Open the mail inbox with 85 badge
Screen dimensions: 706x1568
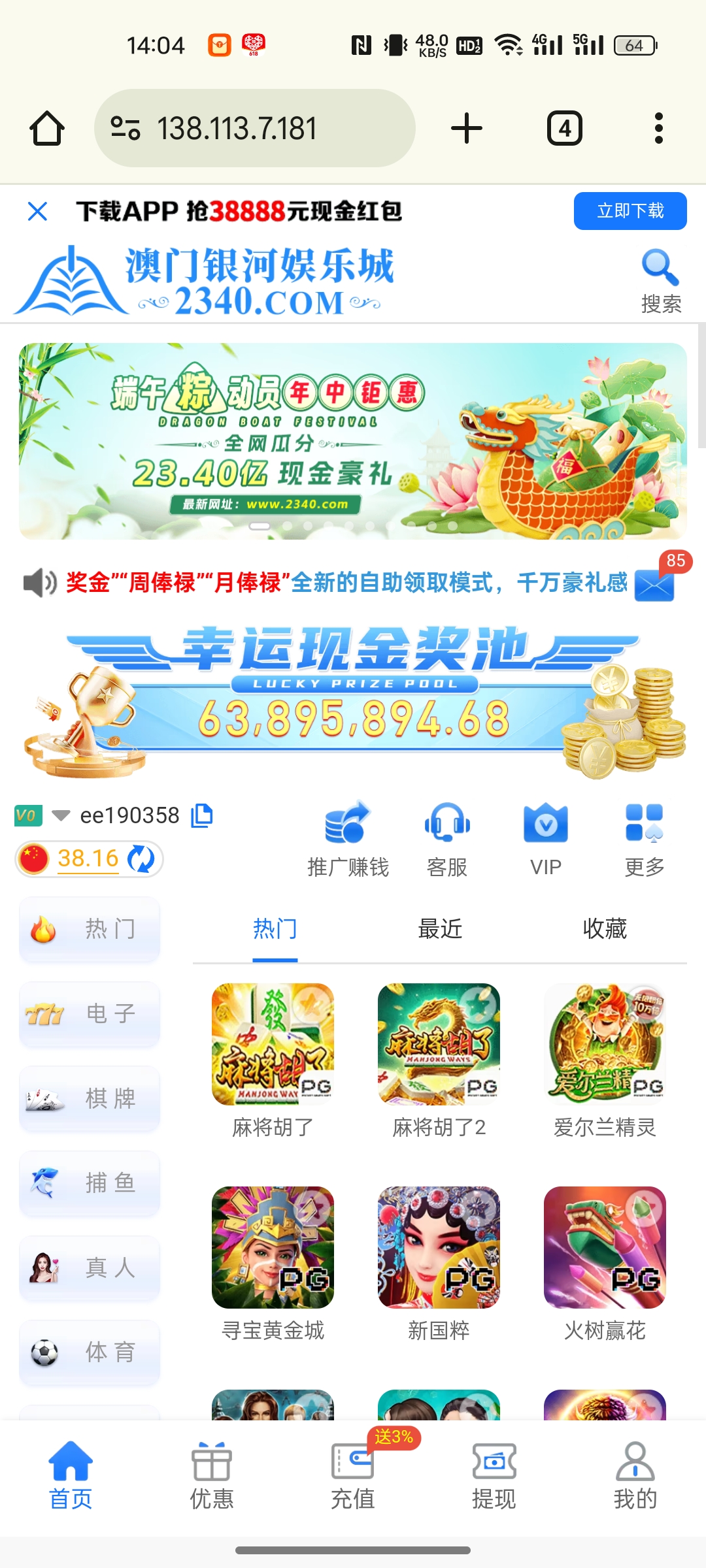click(x=655, y=583)
